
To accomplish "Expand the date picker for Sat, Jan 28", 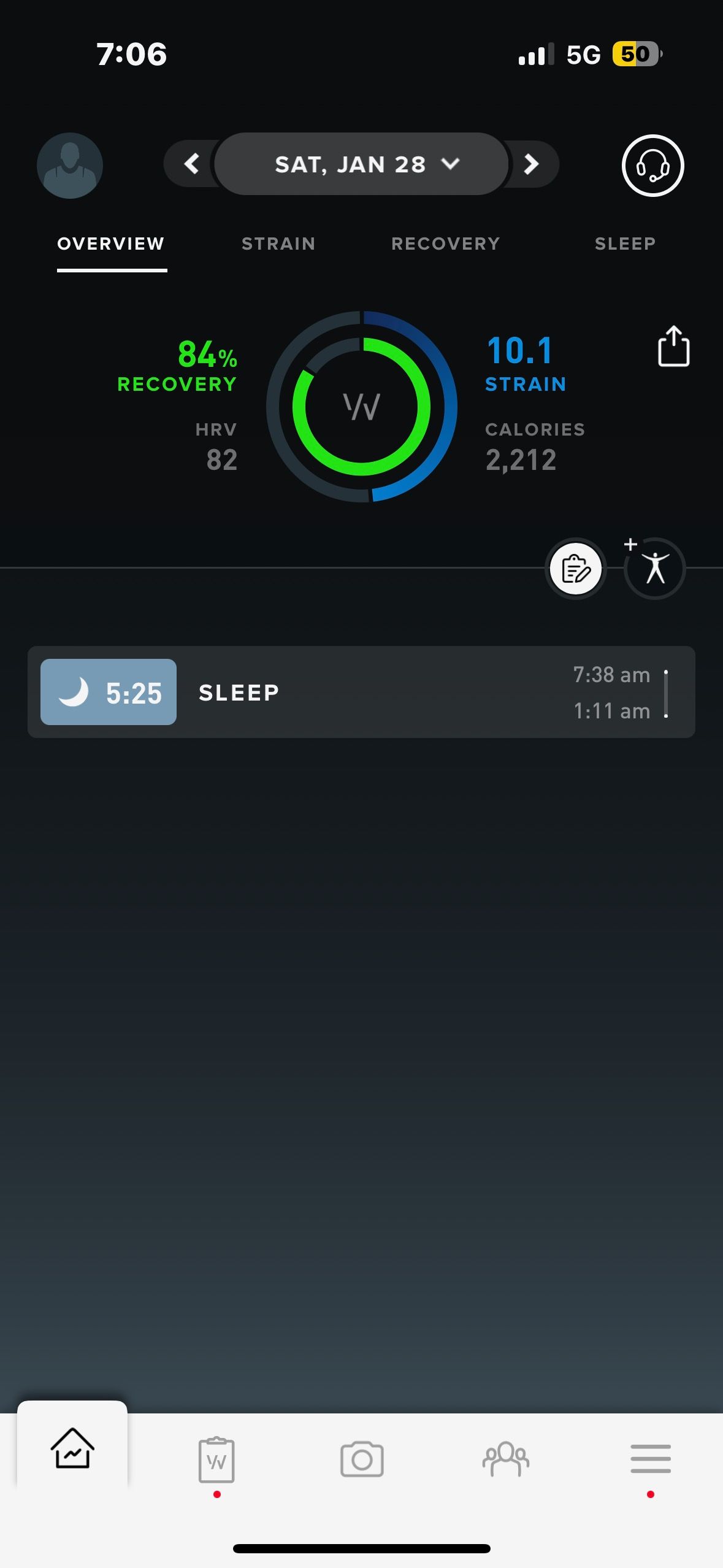I will tap(361, 164).
